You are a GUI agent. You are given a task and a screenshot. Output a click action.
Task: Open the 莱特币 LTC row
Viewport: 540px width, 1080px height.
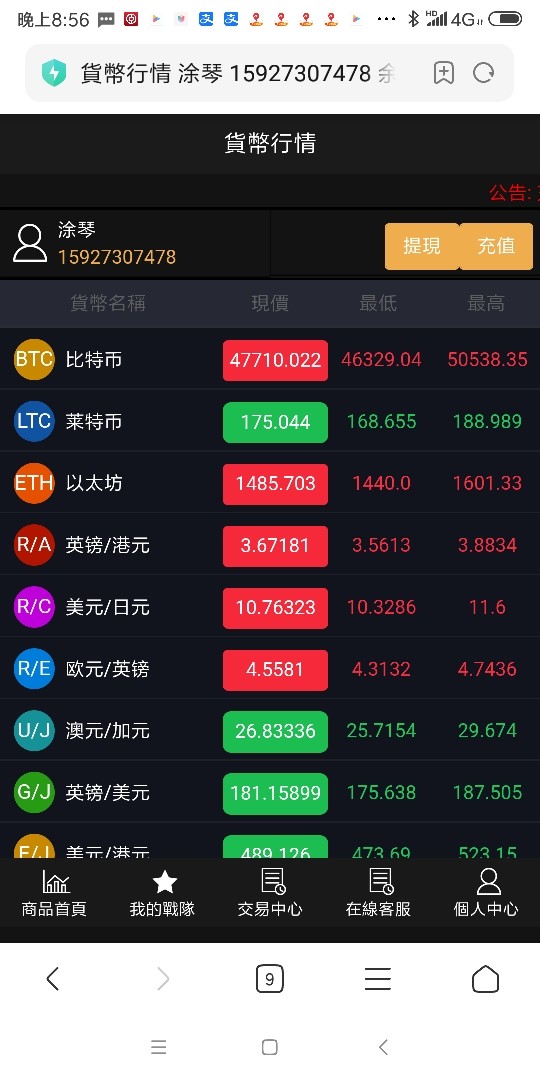pos(270,421)
